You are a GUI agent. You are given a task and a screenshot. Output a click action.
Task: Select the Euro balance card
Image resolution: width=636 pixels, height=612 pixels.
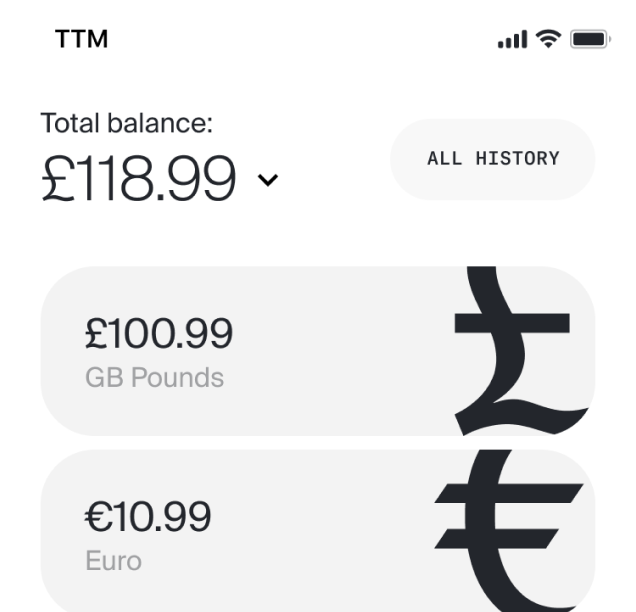317,530
